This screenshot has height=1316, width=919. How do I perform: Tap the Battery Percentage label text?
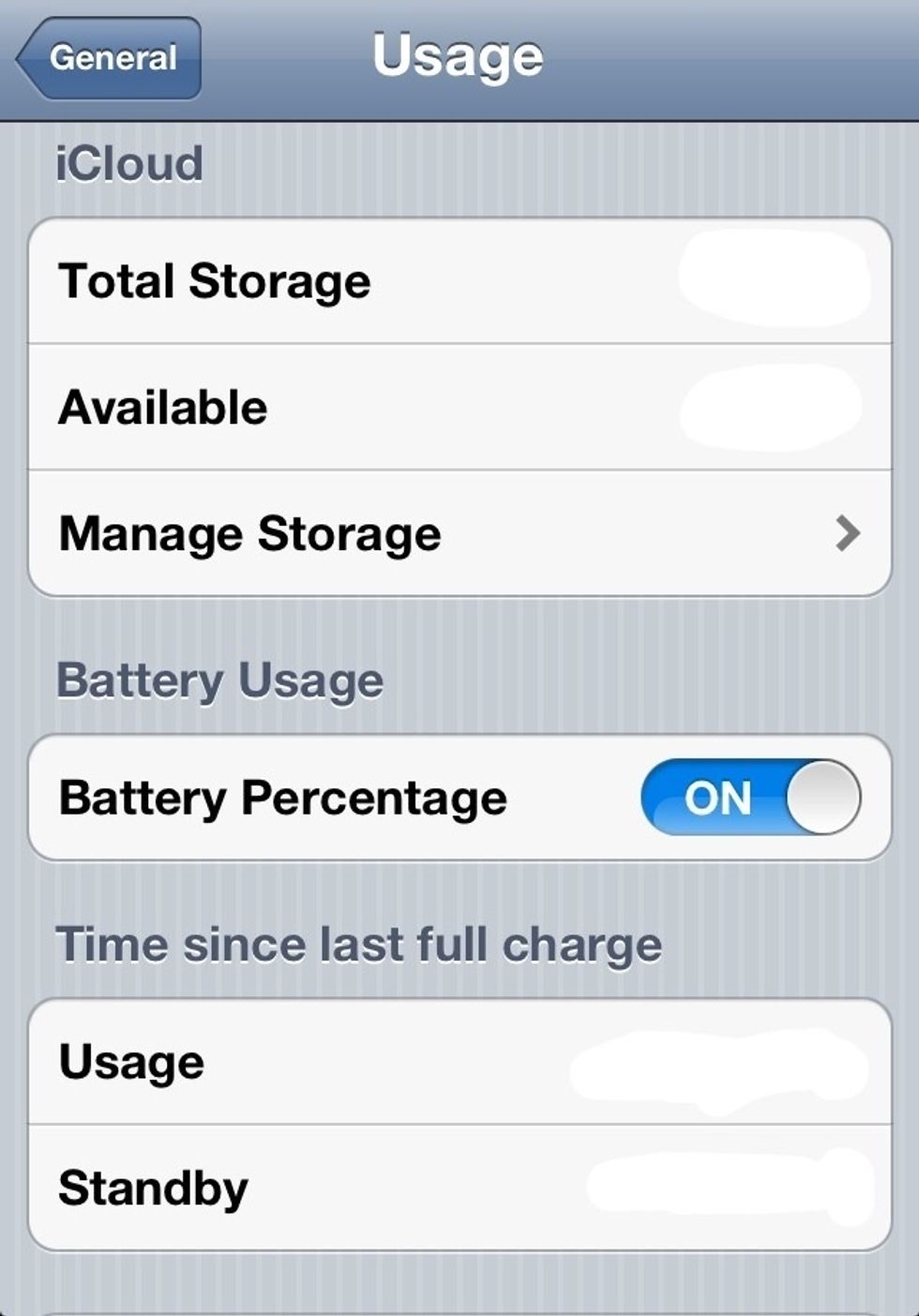pos(281,798)
